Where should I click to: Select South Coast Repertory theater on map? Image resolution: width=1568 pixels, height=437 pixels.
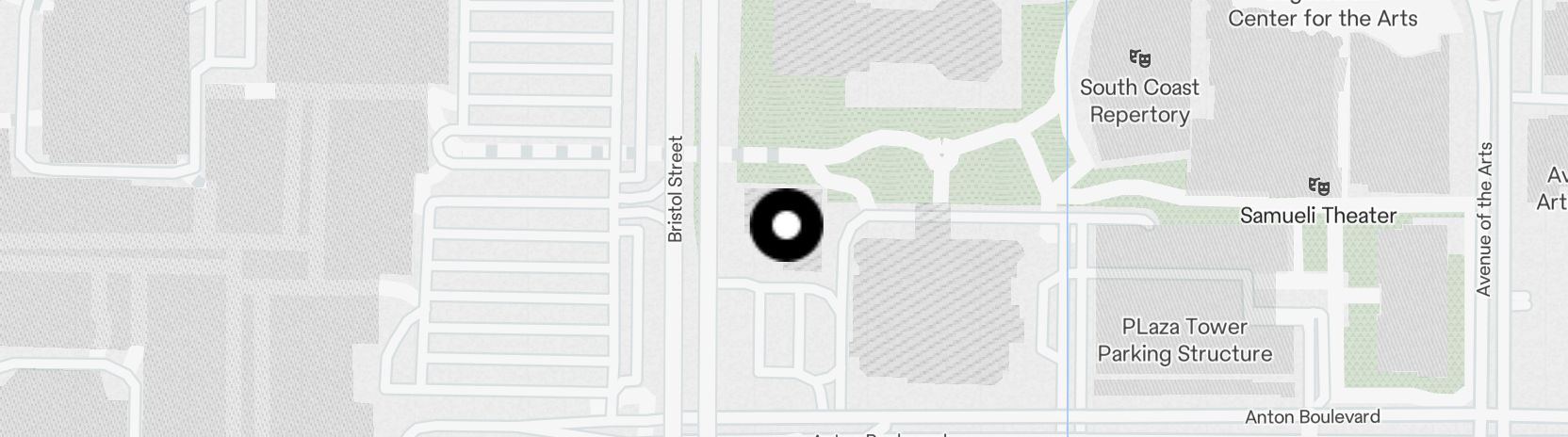click(1140, 59)
